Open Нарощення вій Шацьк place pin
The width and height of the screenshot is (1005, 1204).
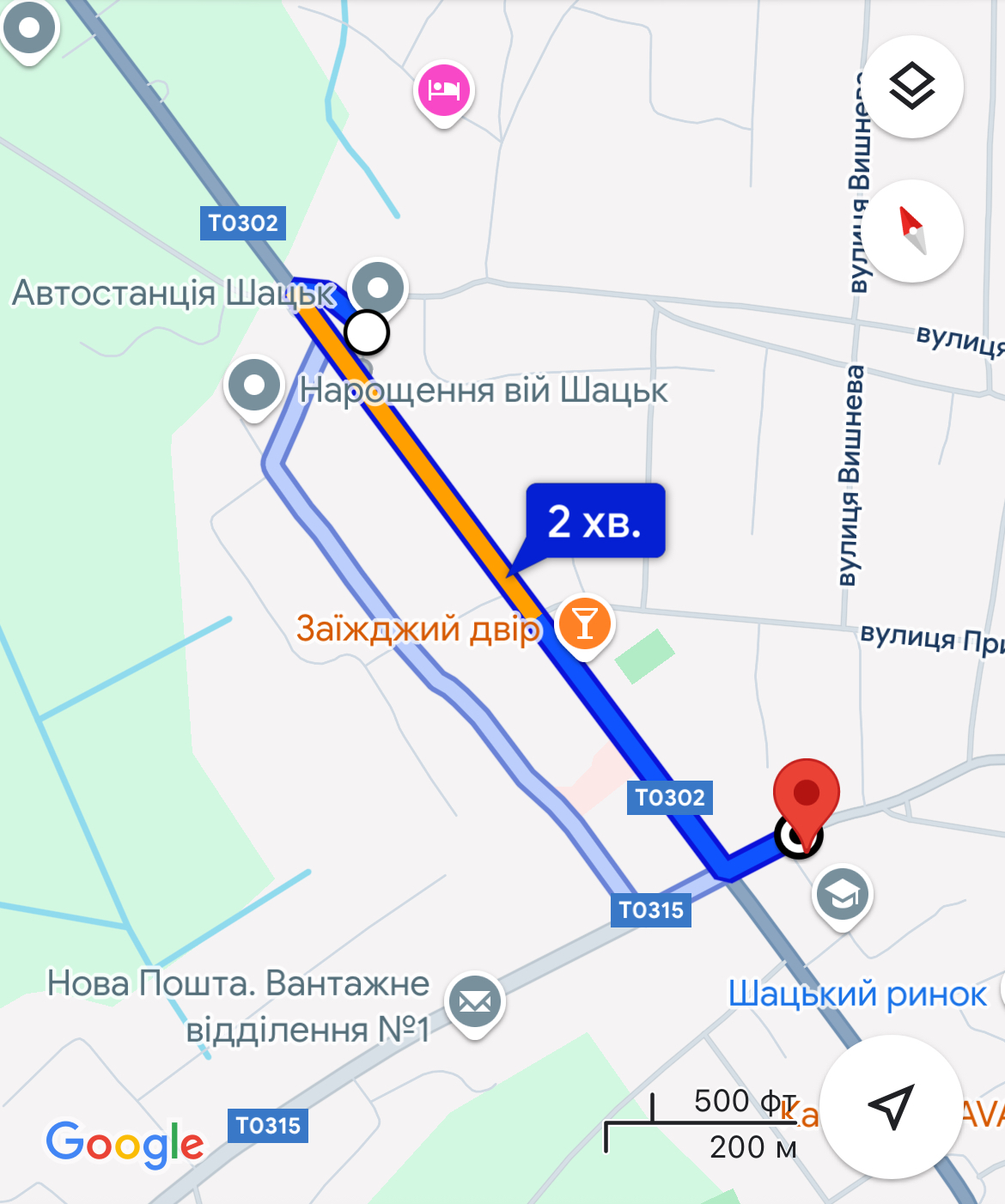coord(254,386)
